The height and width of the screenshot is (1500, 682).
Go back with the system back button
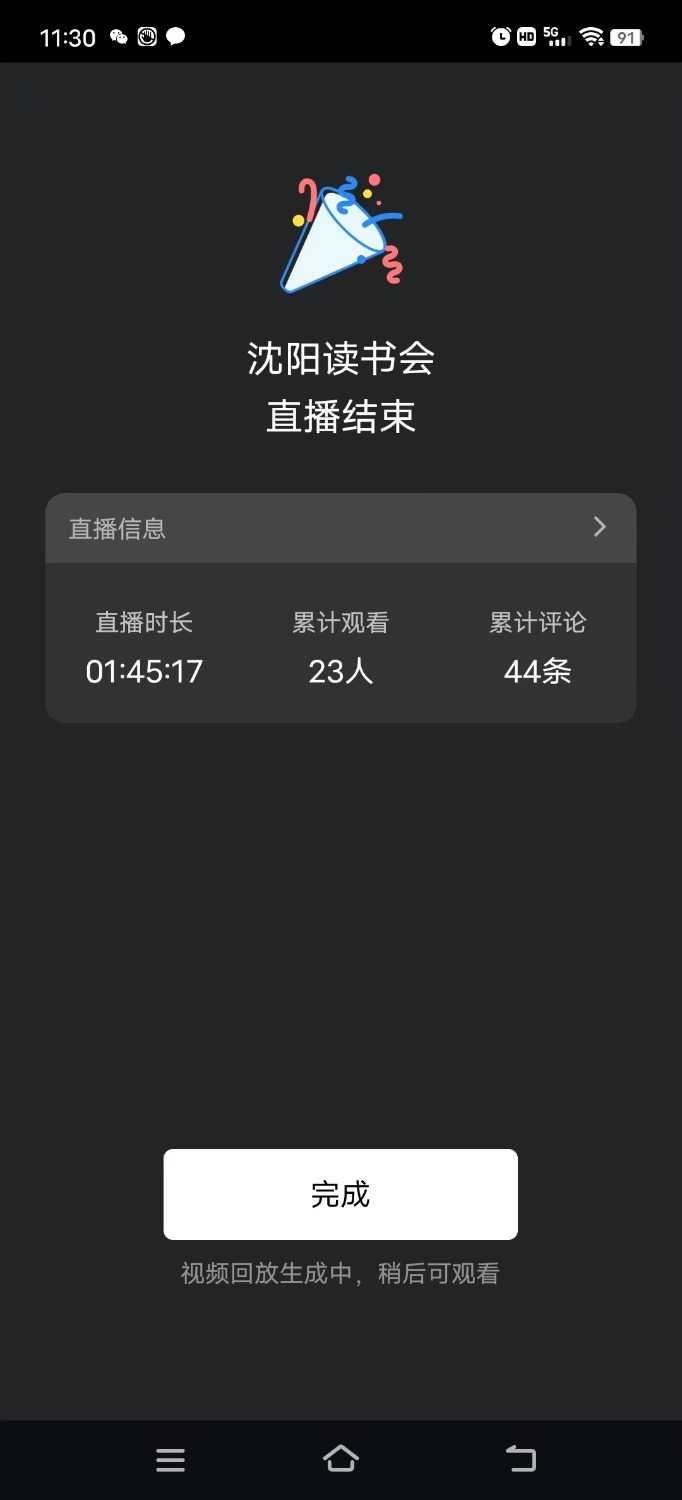pyautogui.click(x=521, y=1459)
